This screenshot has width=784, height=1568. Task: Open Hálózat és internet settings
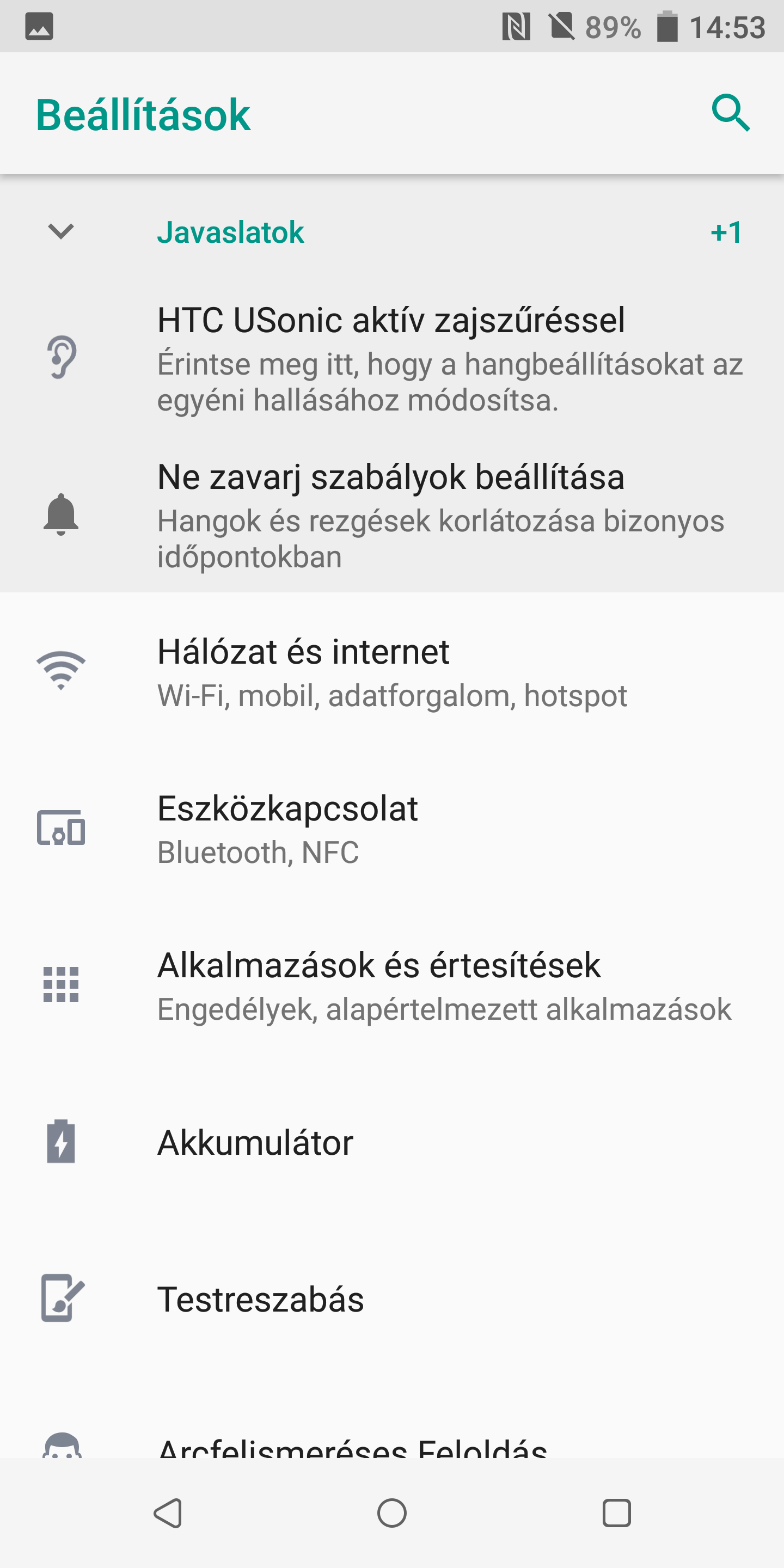tap(391, 672)
